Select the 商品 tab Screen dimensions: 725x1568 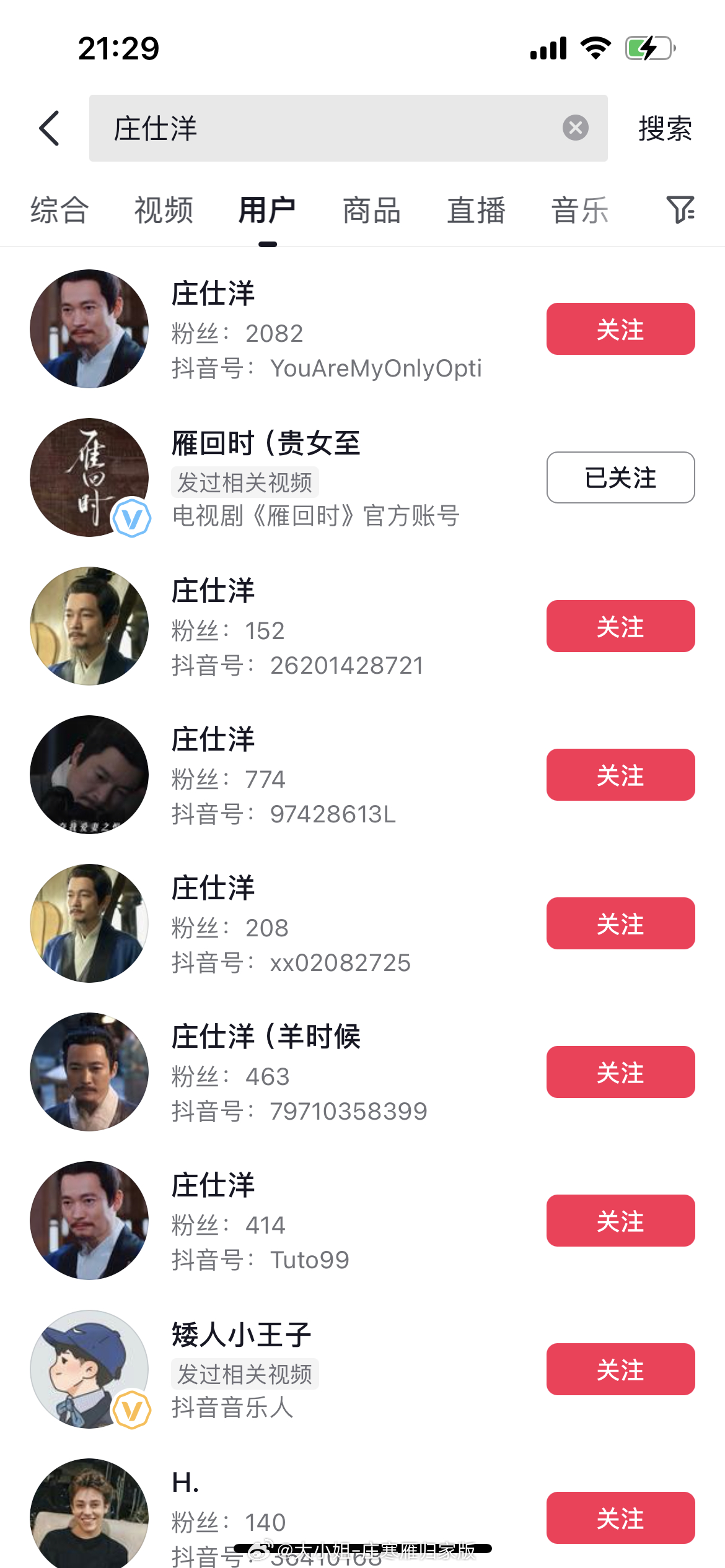click(x=372, y=210)
